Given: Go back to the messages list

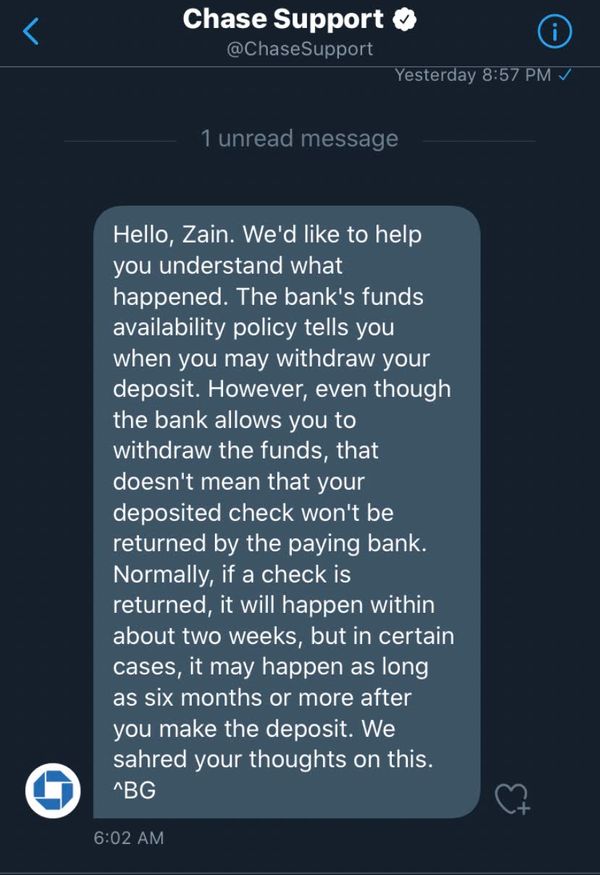Looking at the screenshot, I should click(x=31, y=32).
